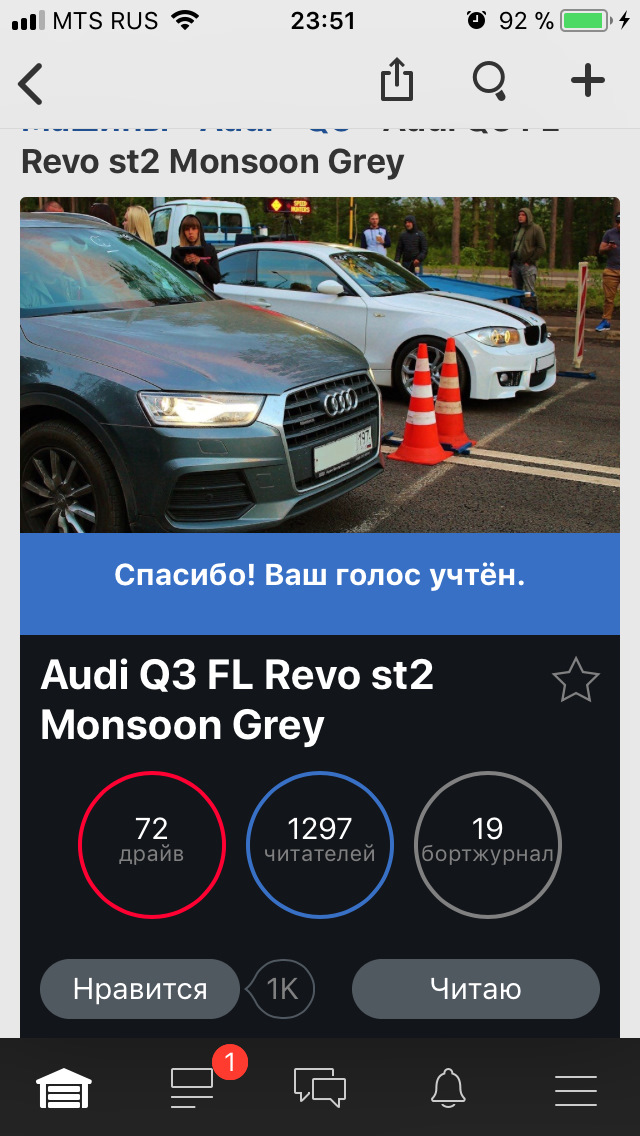The image size is (640, 1136).
Task: Open the notifications bell tab
Action: pyautogui.click(x=448, y=1087)
